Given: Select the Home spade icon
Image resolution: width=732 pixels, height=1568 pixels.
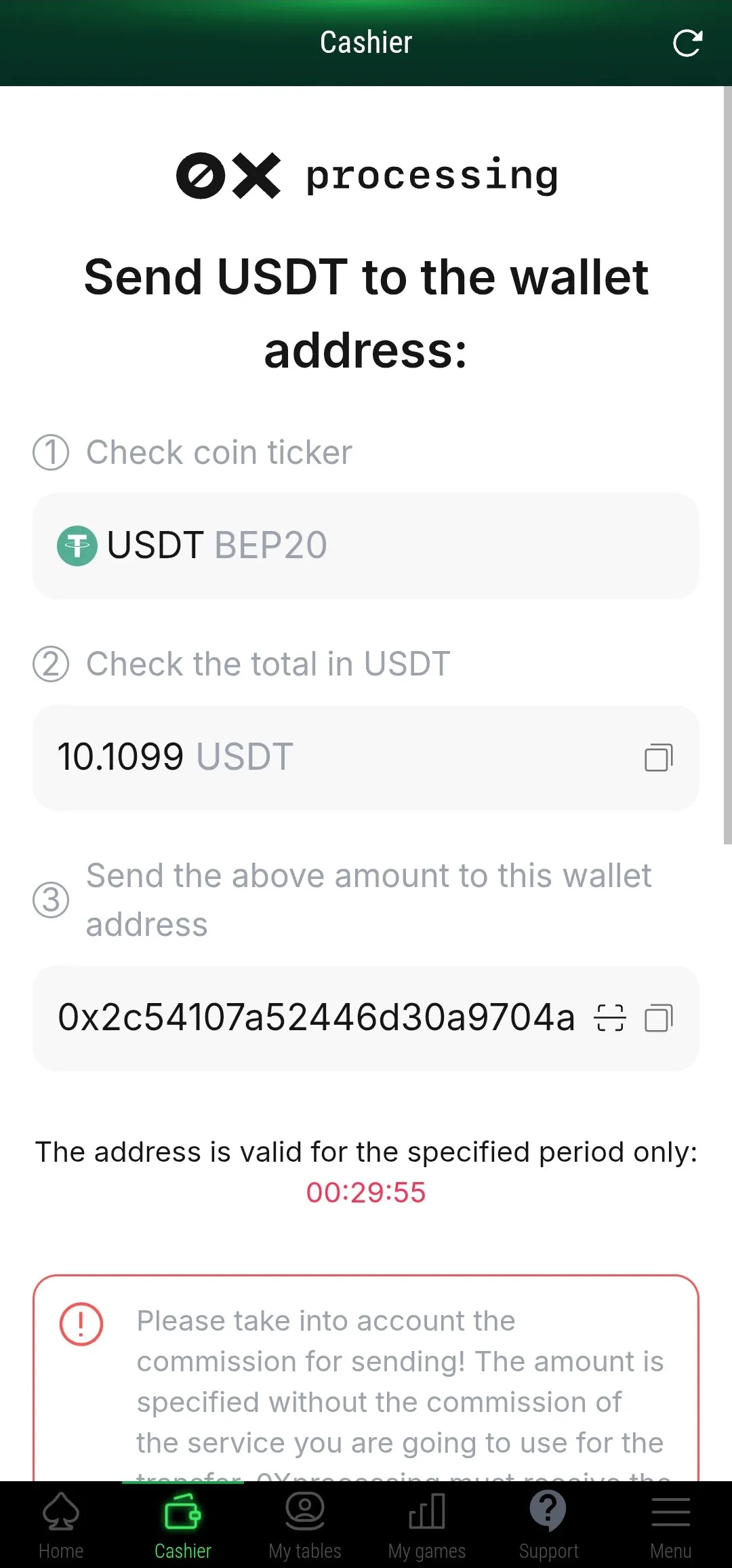Looking at the screenshot, I should click(x=60, y=1512).
